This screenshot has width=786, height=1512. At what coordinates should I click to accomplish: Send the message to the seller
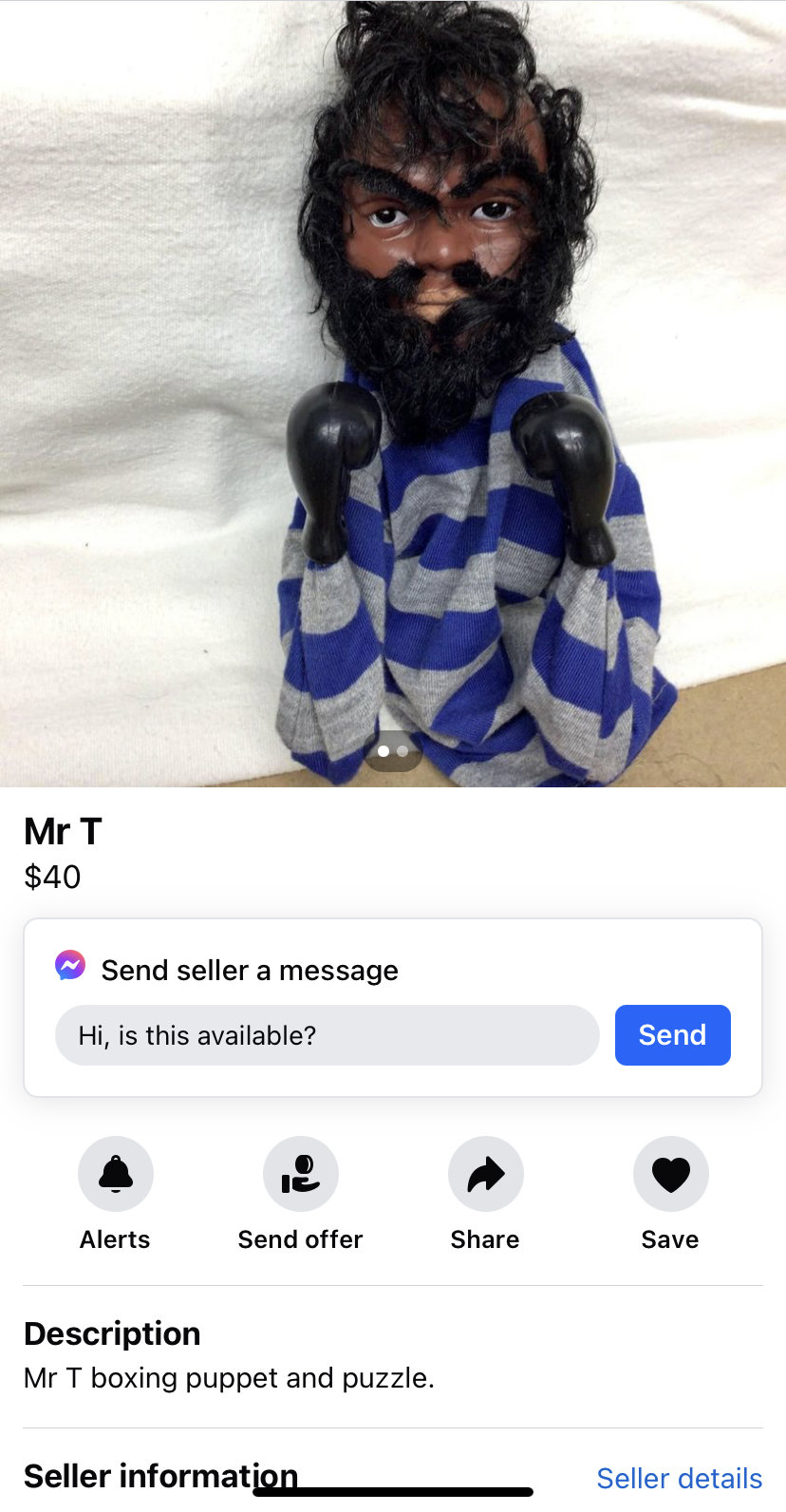pyautogui.click(x=672, y=1034)
